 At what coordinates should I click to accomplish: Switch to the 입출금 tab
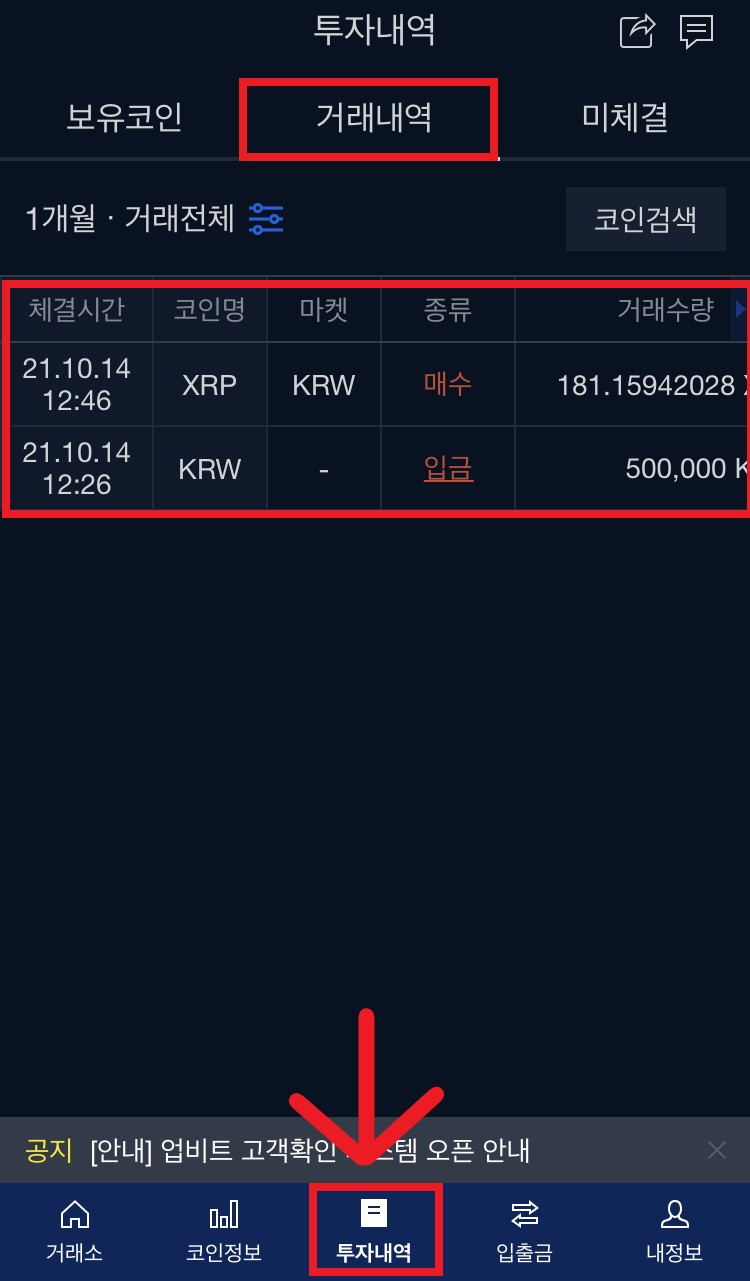click(524, 1232)
